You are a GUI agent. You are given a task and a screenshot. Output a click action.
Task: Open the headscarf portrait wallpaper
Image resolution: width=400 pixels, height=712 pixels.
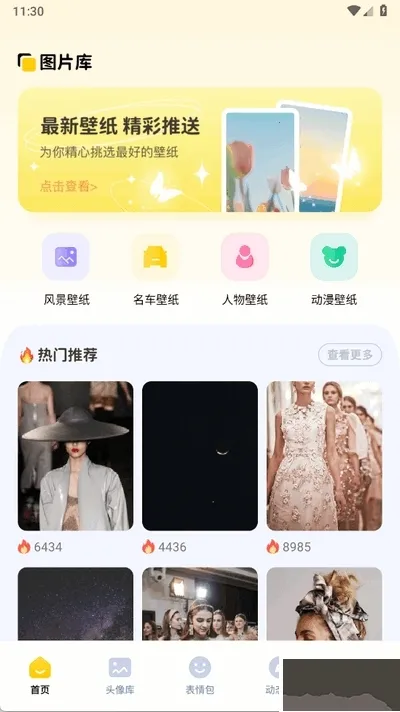pos(324,604)
